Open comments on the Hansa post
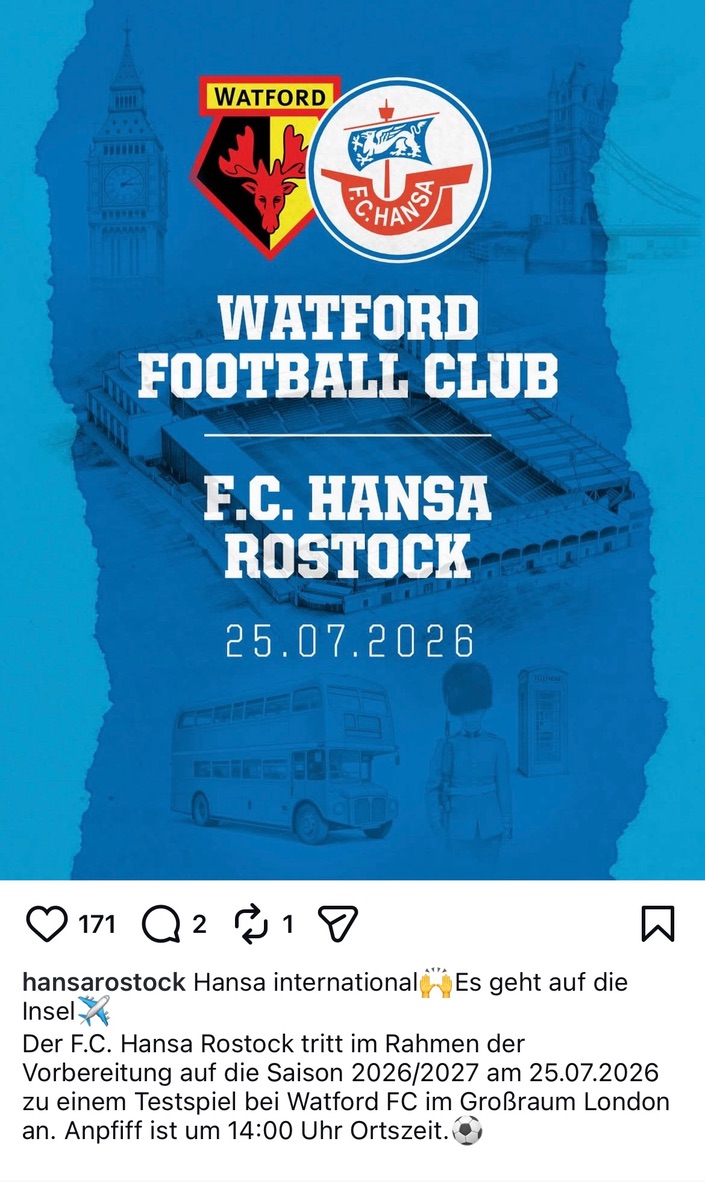Image resolution: width=705 pixels, height=1200 pixels. [160, 925]
